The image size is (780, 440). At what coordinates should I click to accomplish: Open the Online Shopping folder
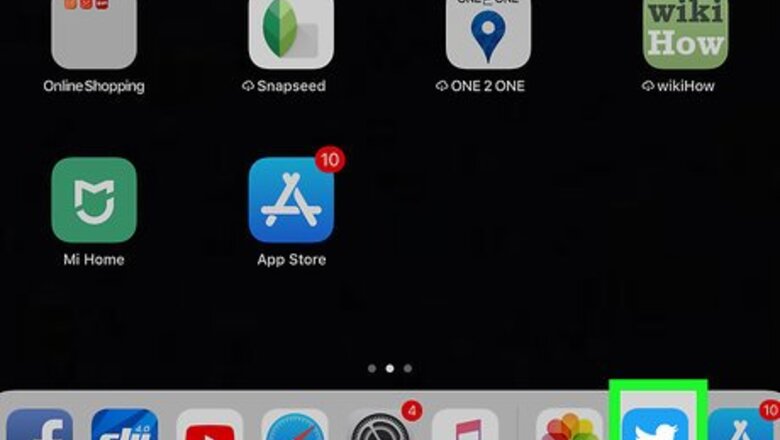94,32
